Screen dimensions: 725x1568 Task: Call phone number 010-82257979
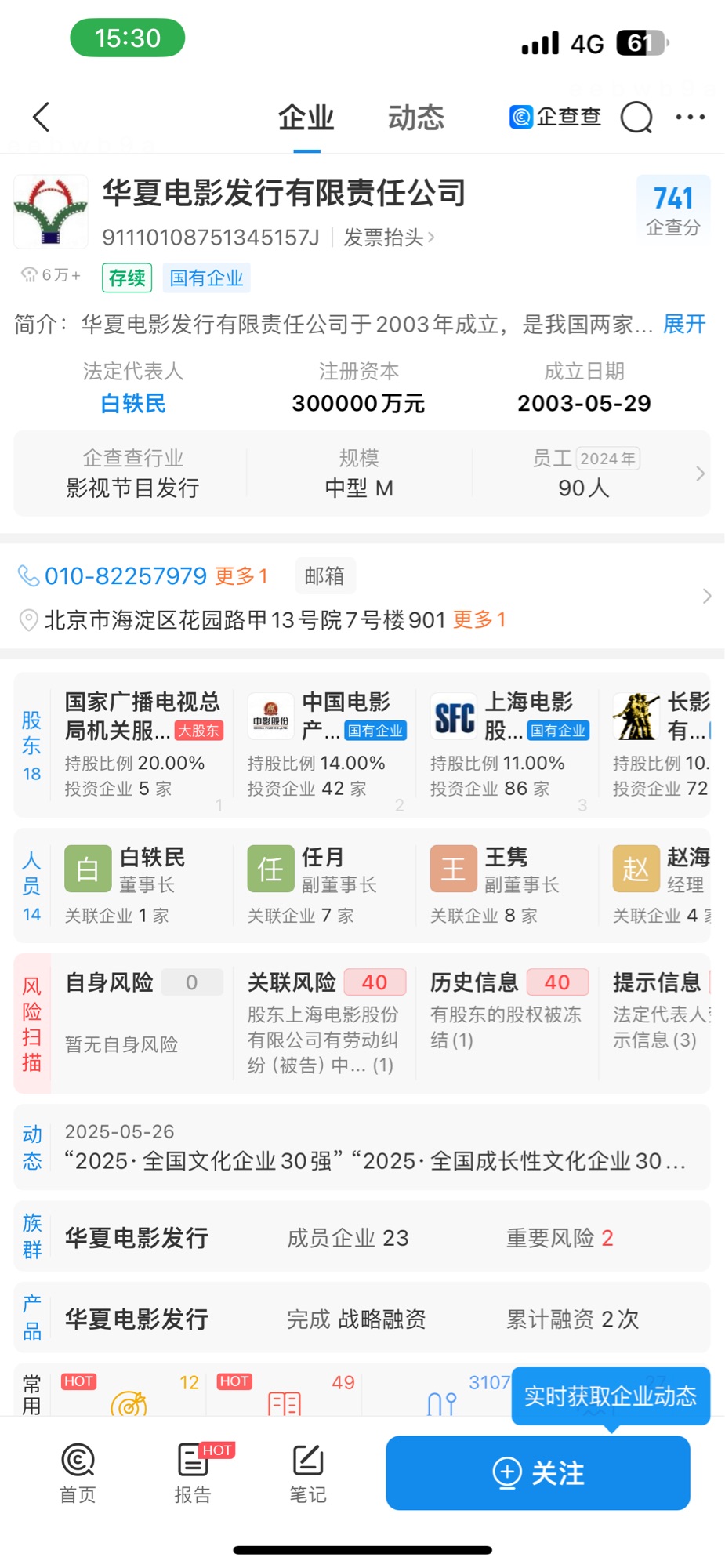pos(125,576)
